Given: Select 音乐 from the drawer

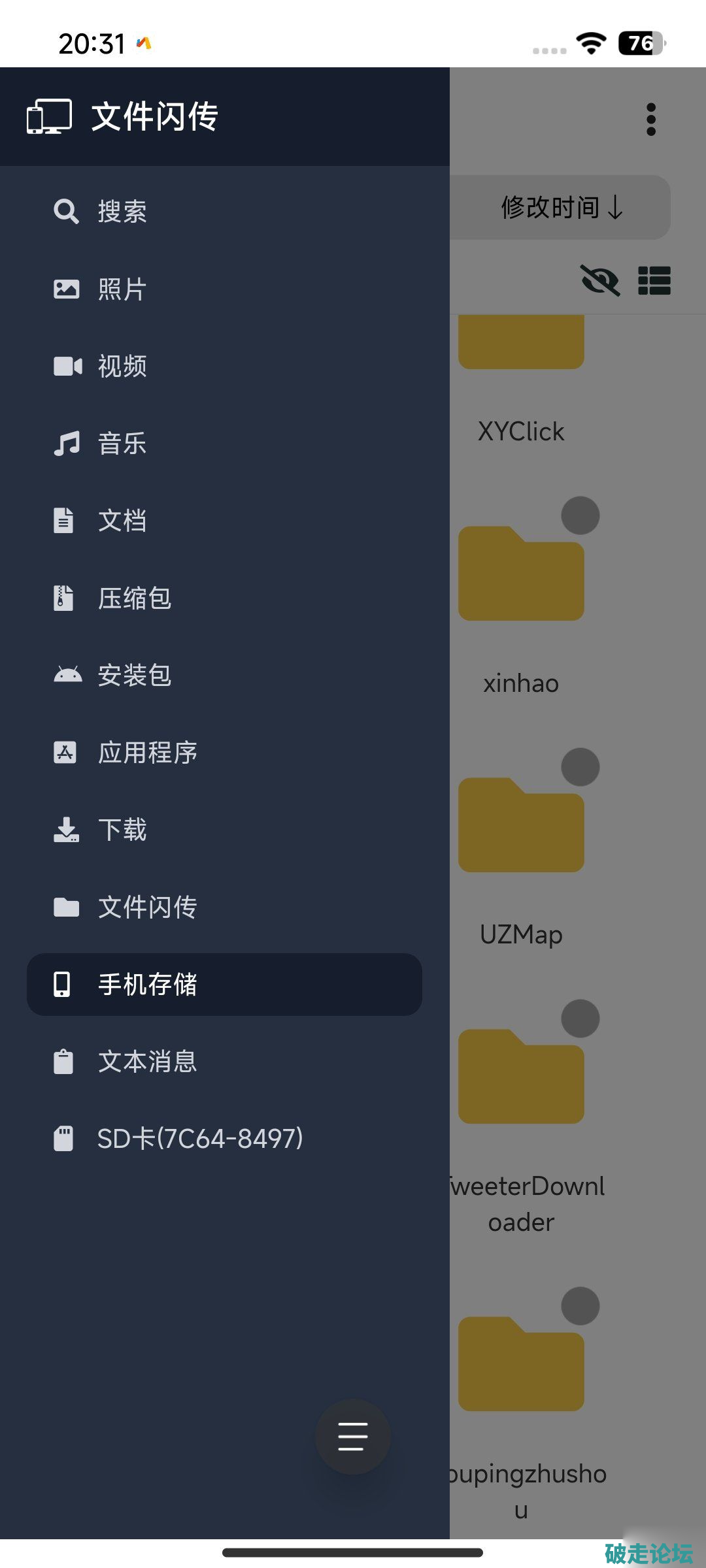Looking at the screenshot, I should [122, 444].
